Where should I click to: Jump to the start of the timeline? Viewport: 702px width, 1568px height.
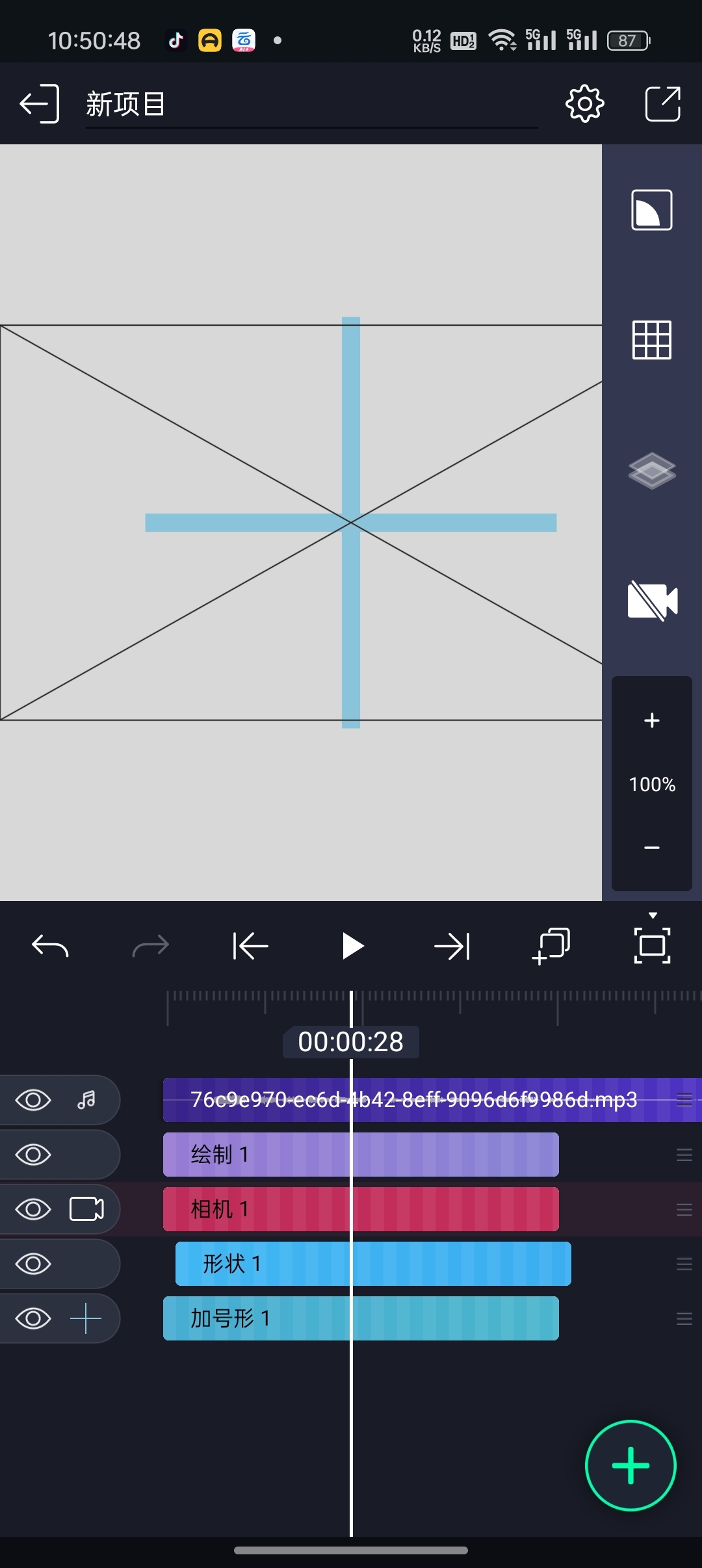[251, 946]
